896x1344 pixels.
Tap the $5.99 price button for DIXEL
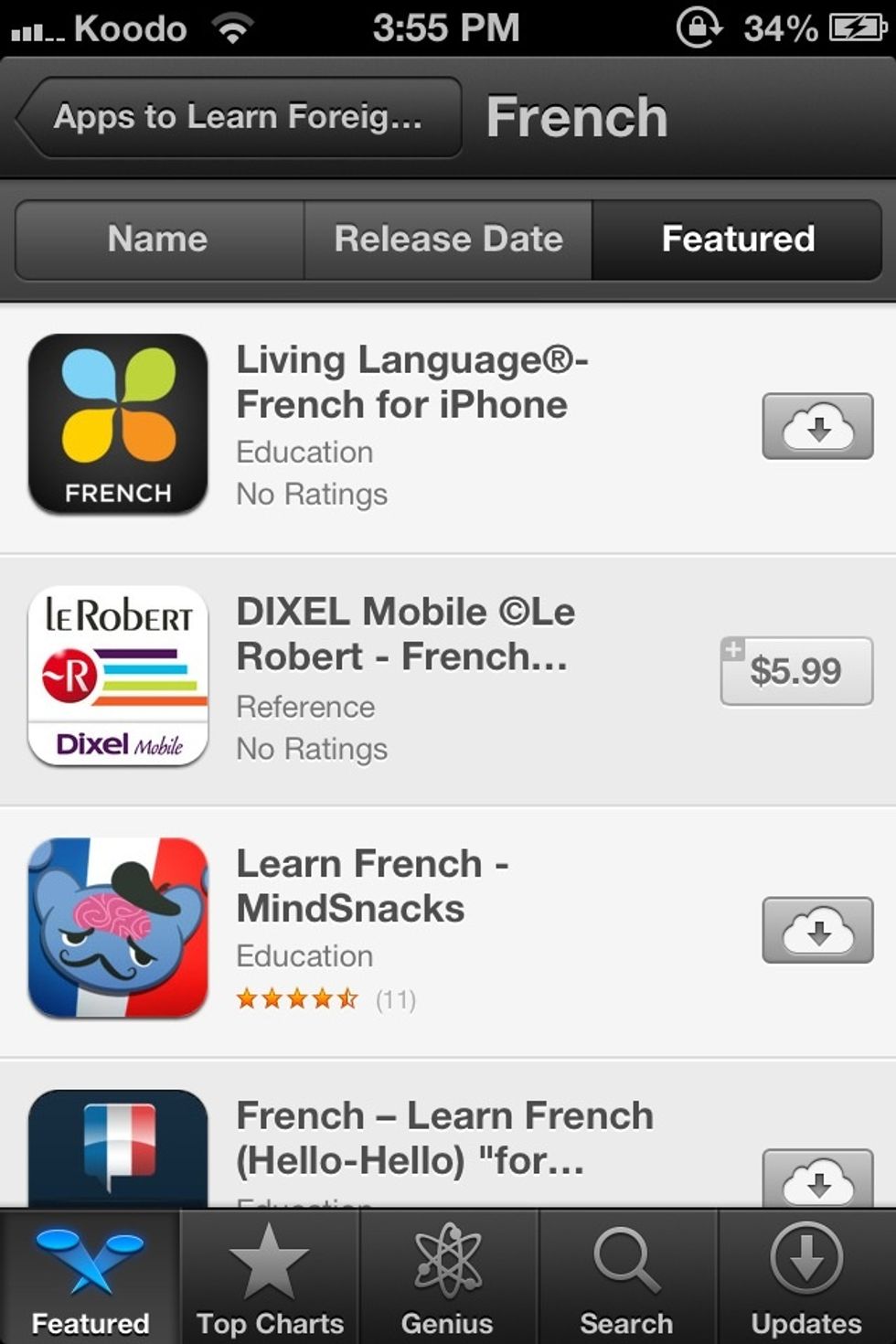795,670
